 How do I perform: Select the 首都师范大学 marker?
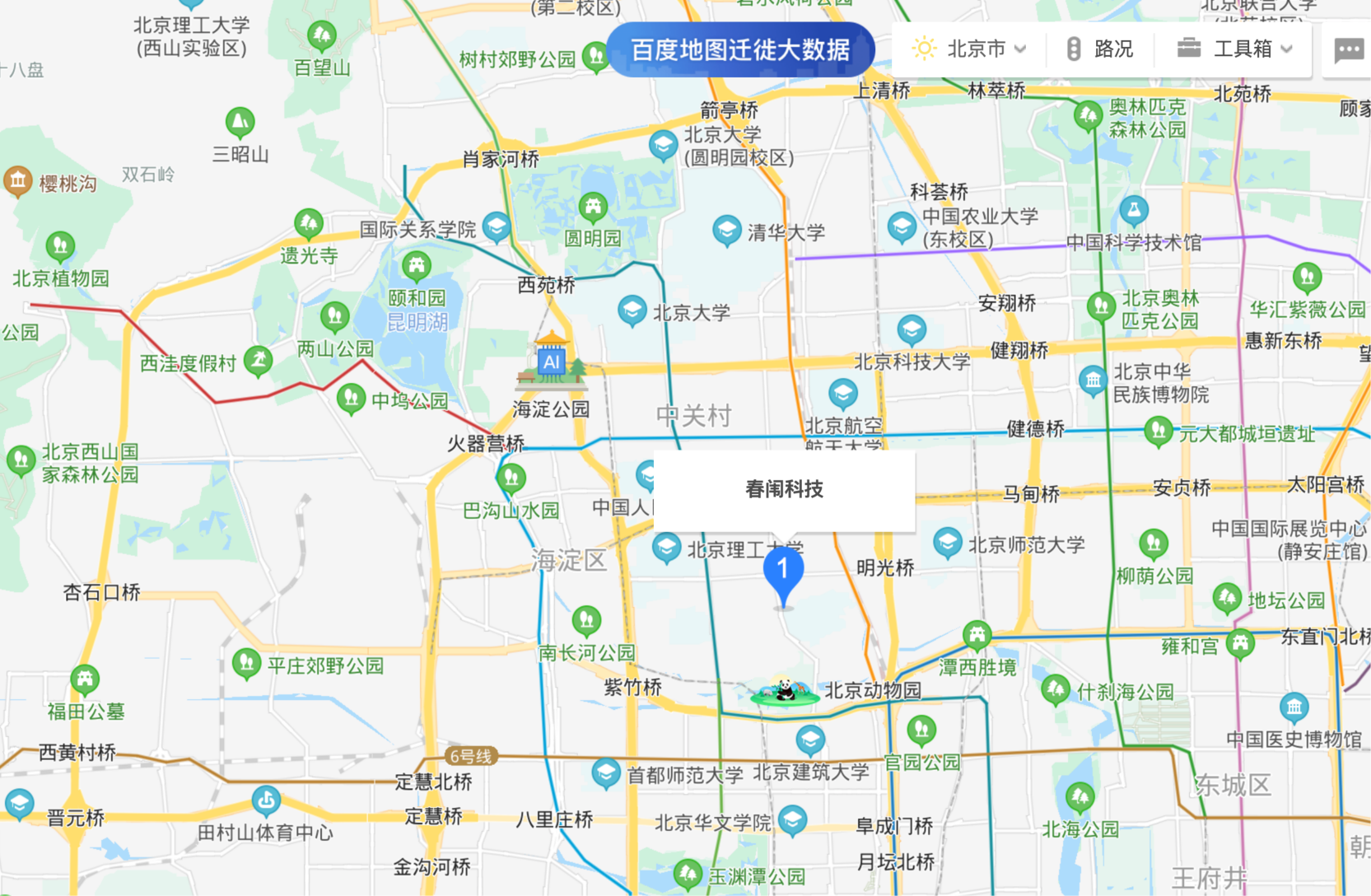point(606,772)
